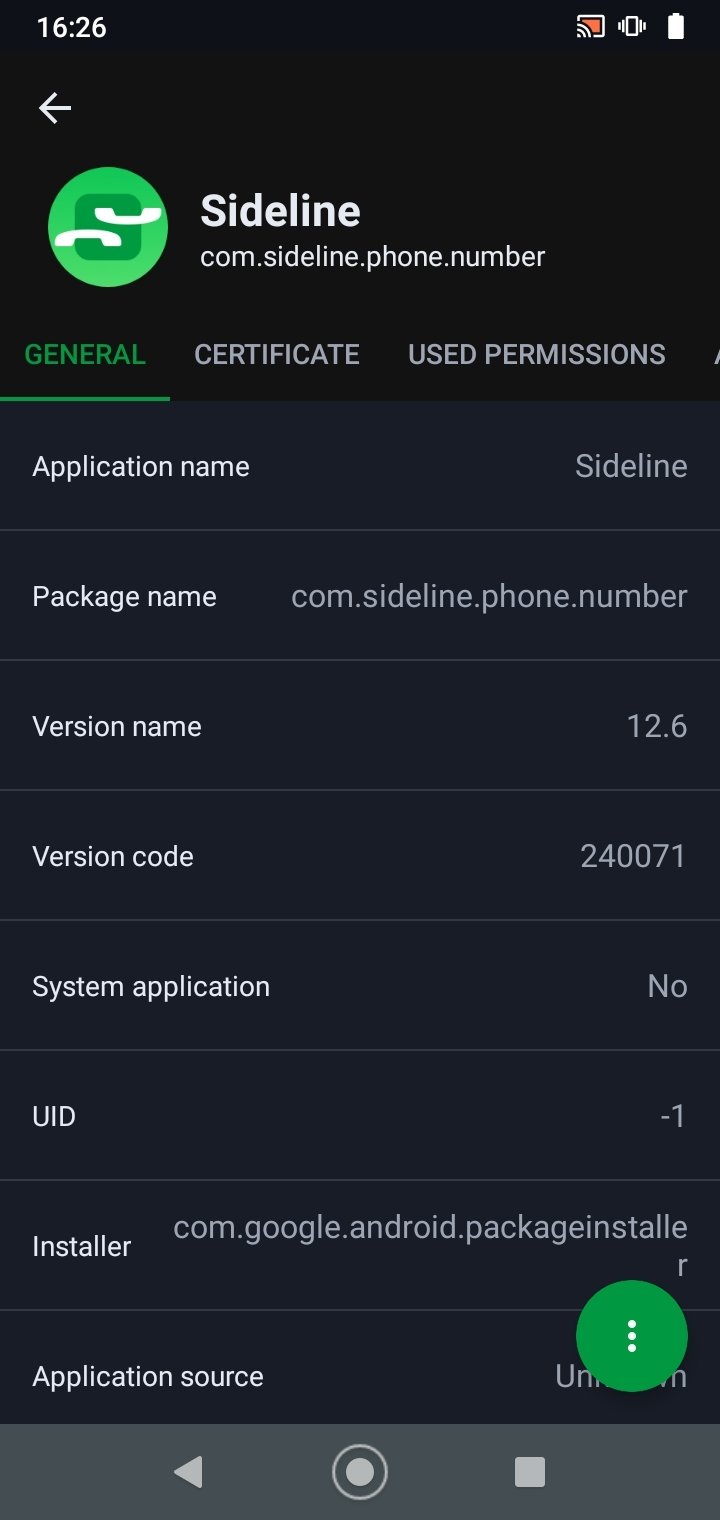Select the GENERAL tab
The height and width of the screenshot is (1520, 720).
click(84, 354)
